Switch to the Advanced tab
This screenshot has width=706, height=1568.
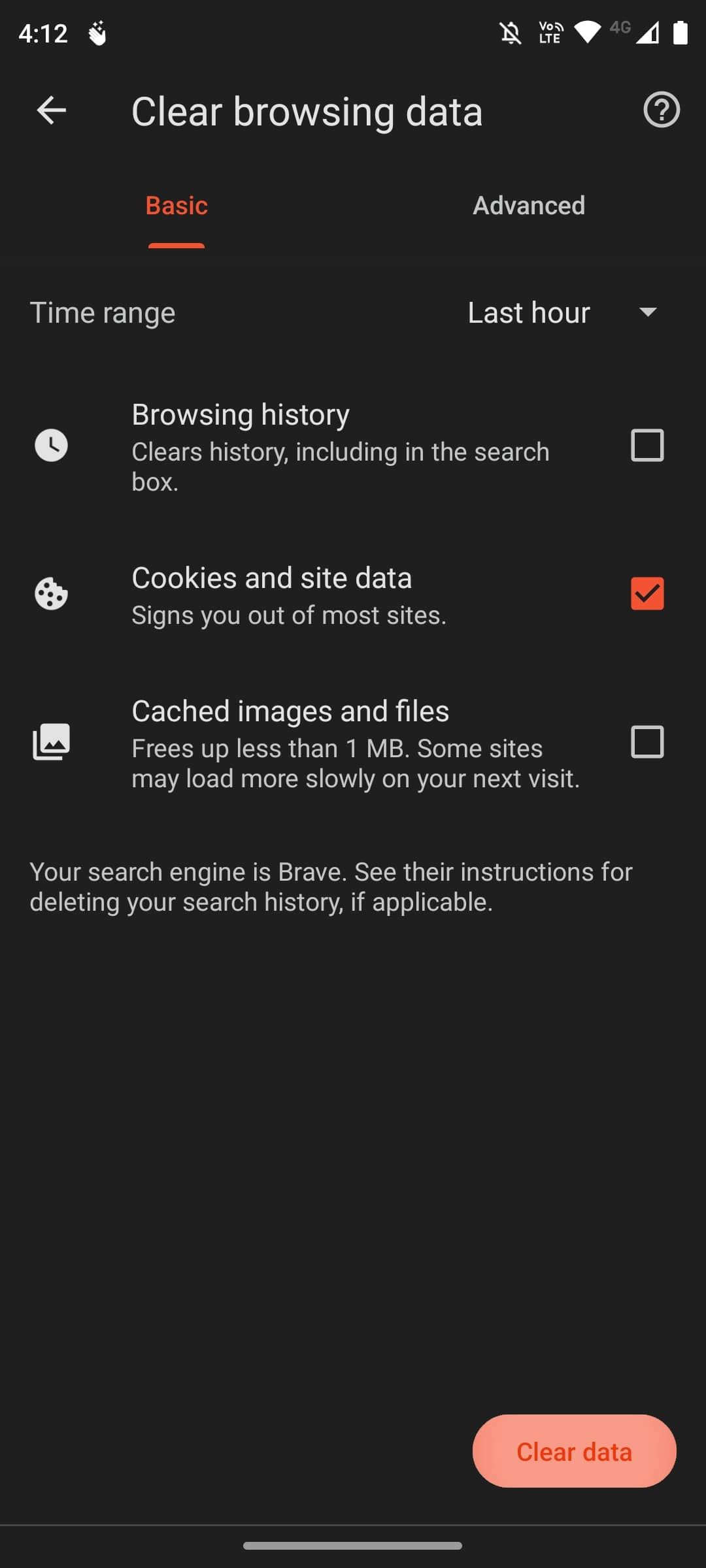click(528, 206)
